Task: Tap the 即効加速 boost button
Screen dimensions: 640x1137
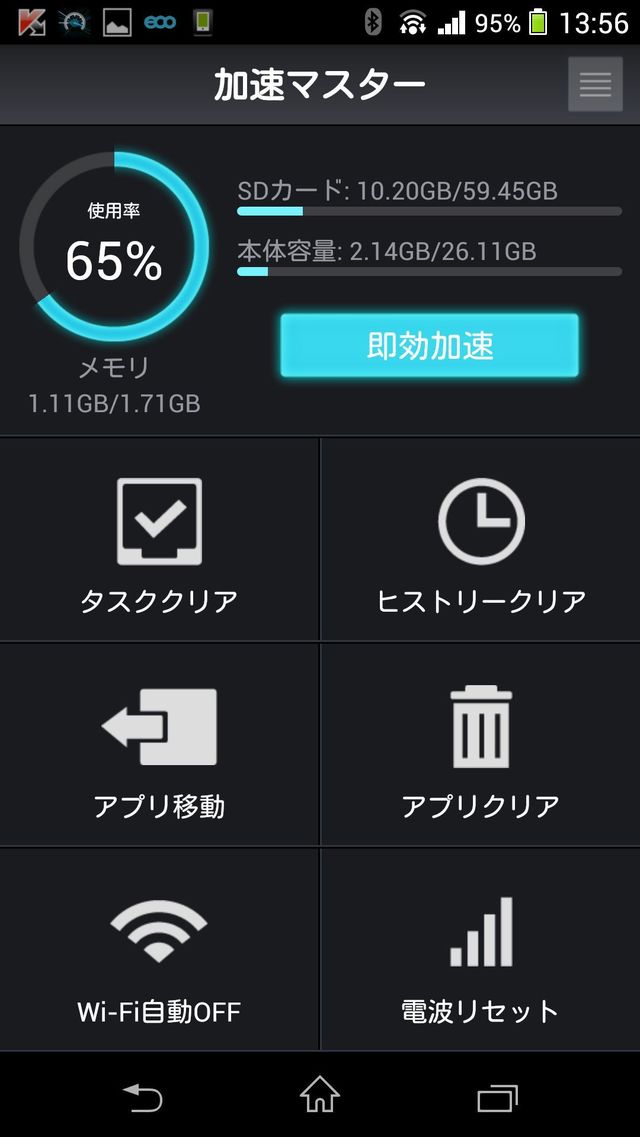Action: [x=429, y=346]
